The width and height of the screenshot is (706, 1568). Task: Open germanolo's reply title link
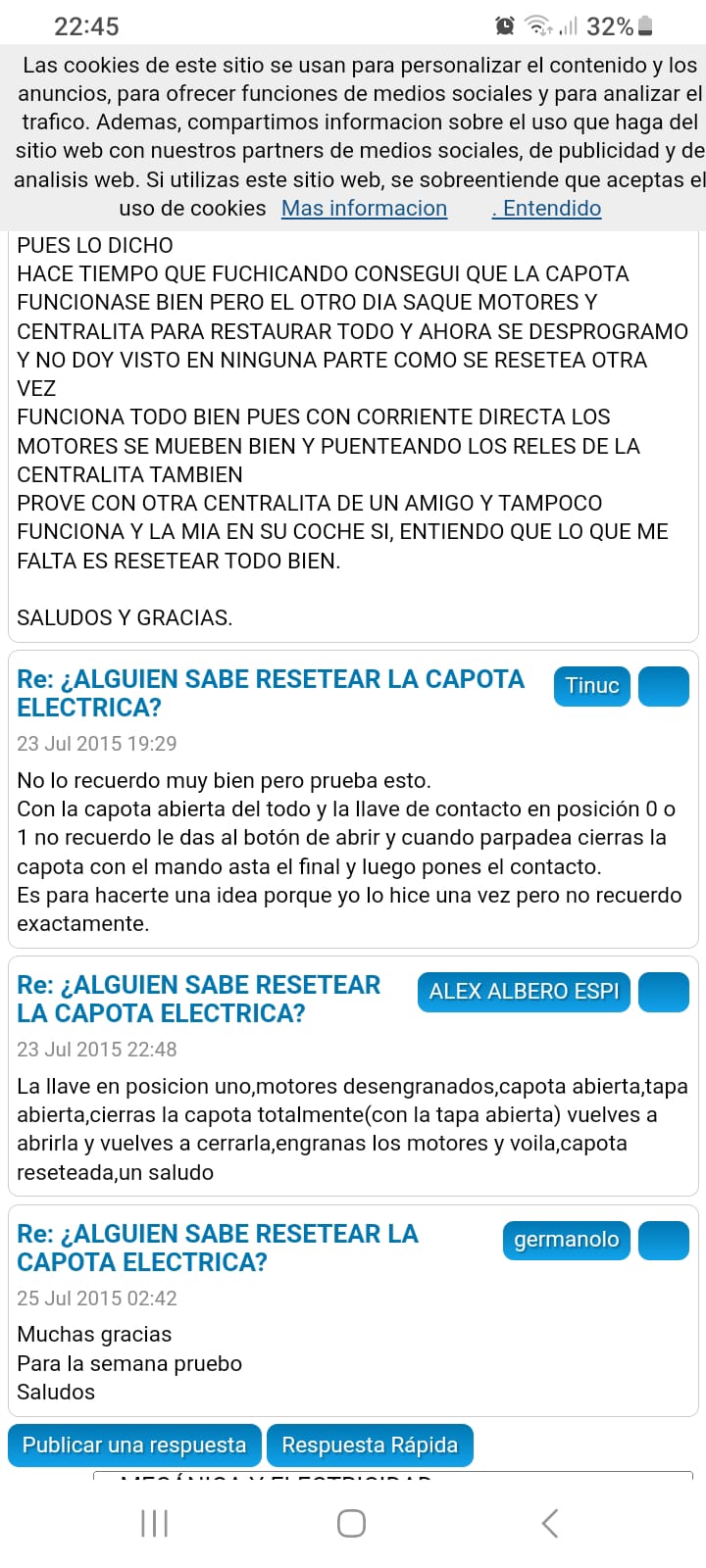(x=218, y=1248)
